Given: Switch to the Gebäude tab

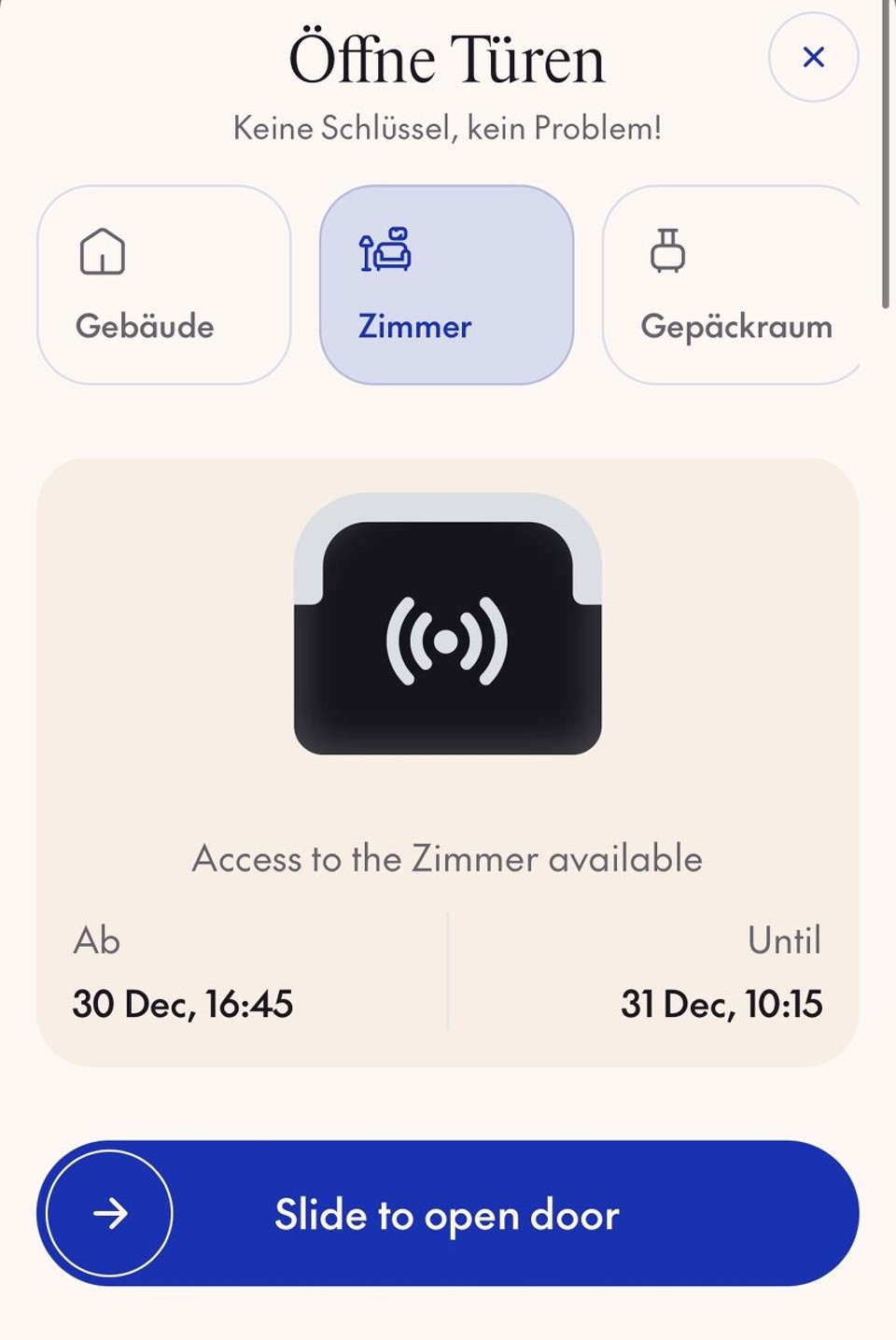Looking at the screenshot, I should [163, 285].
